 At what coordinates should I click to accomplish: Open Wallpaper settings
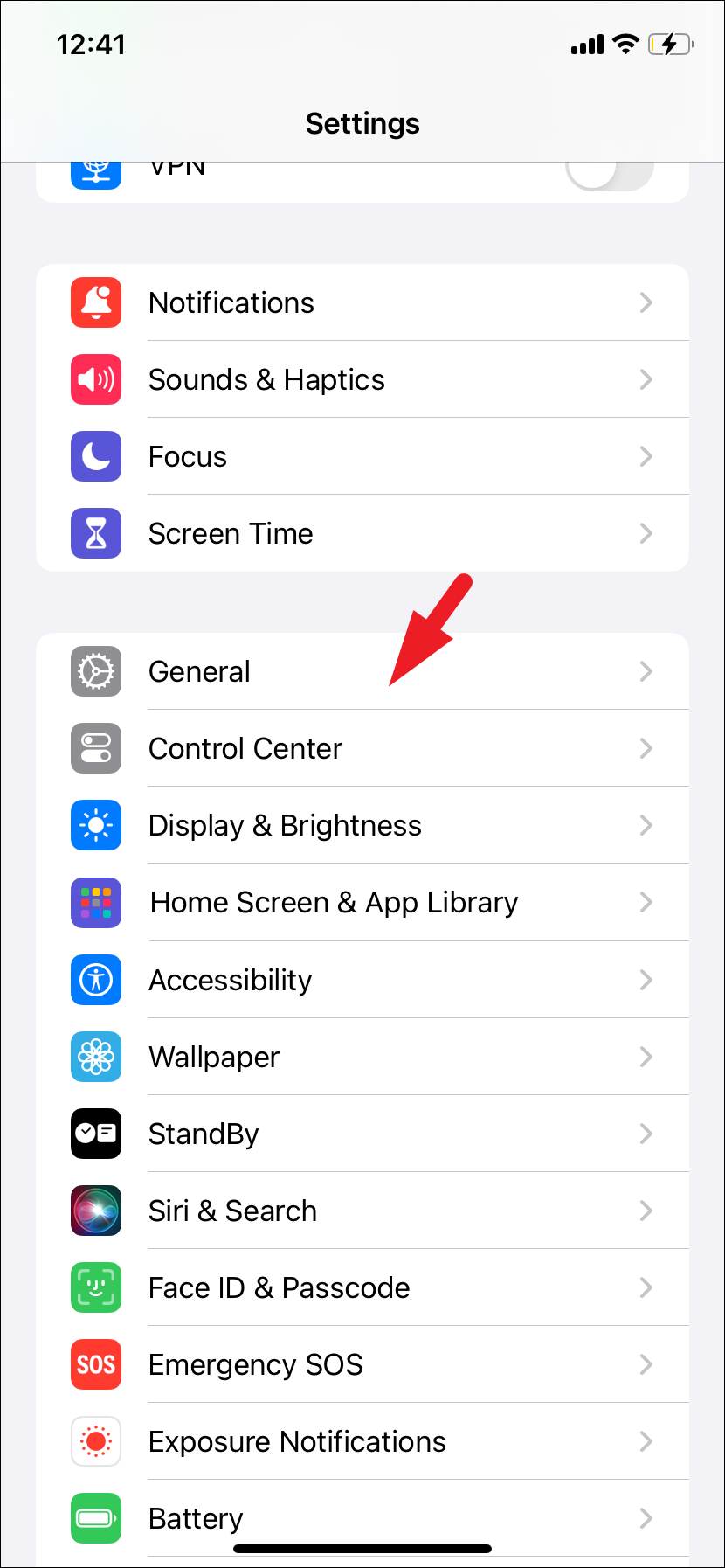coord(362,1057)
